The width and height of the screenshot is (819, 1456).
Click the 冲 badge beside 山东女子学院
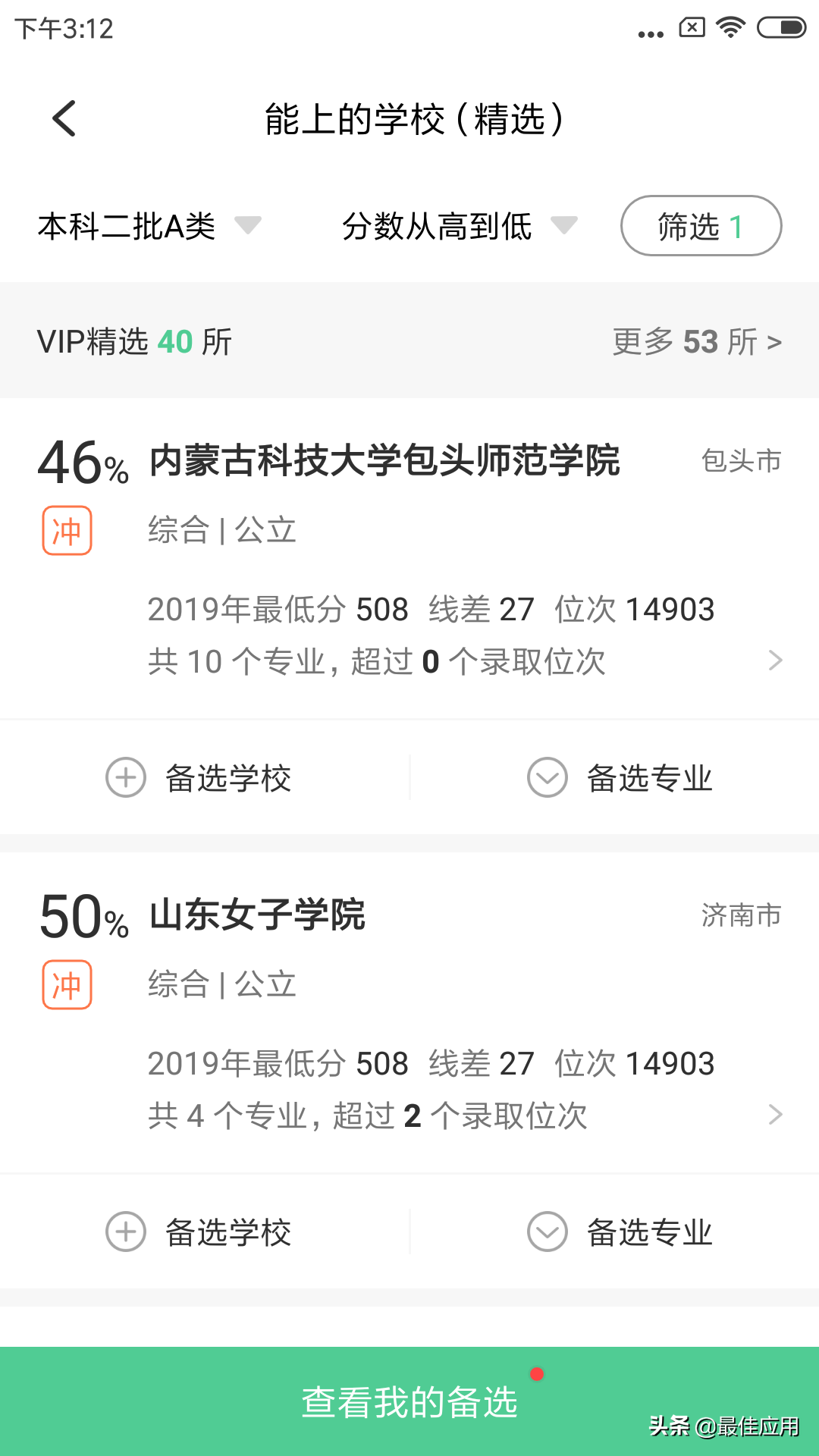(x=67, y=984)
